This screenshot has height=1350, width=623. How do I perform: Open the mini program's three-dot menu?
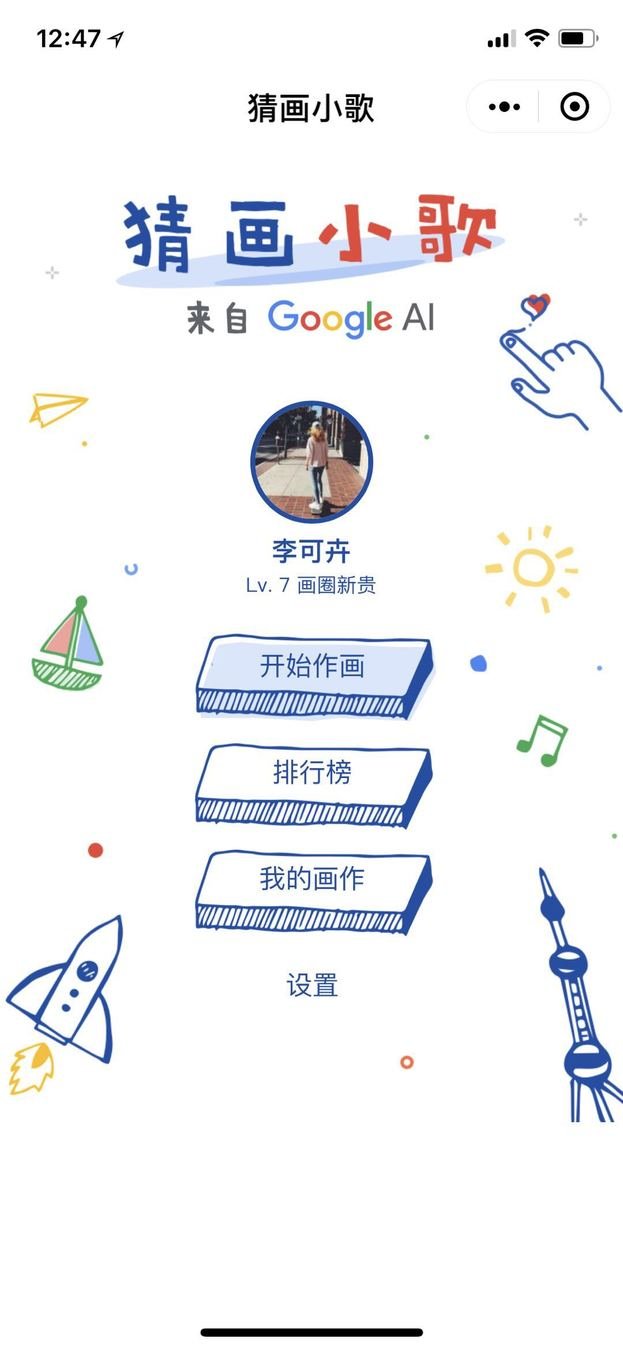click(x=503, y=107)
